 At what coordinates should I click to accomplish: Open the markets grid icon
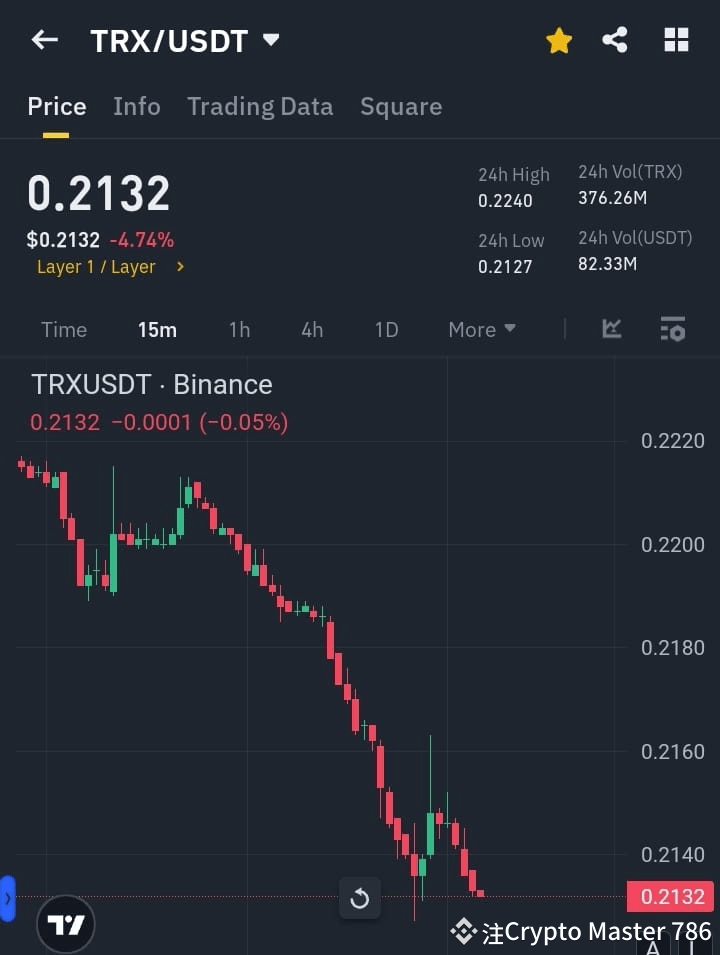pyautogui.click(x=676, y=40)
